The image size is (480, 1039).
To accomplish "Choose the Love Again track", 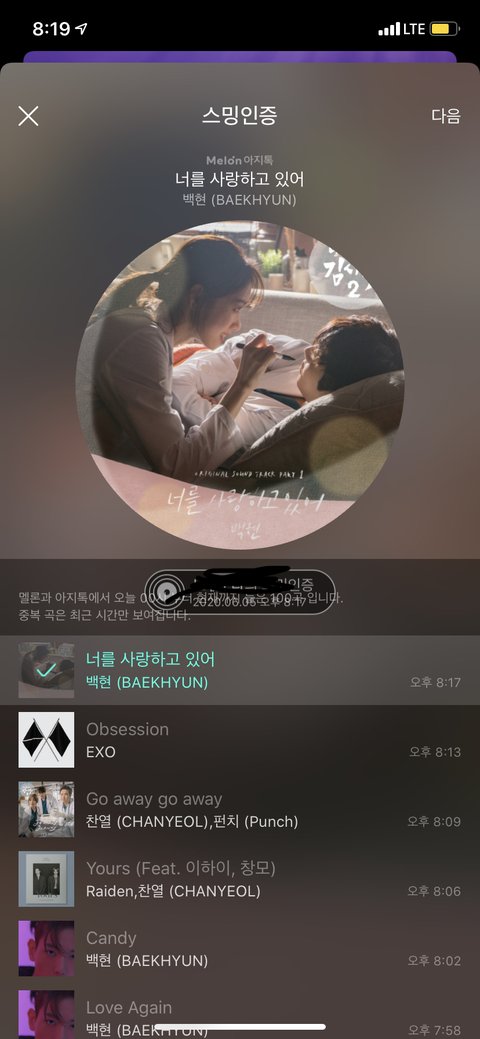I will (x=240, y=1011).
